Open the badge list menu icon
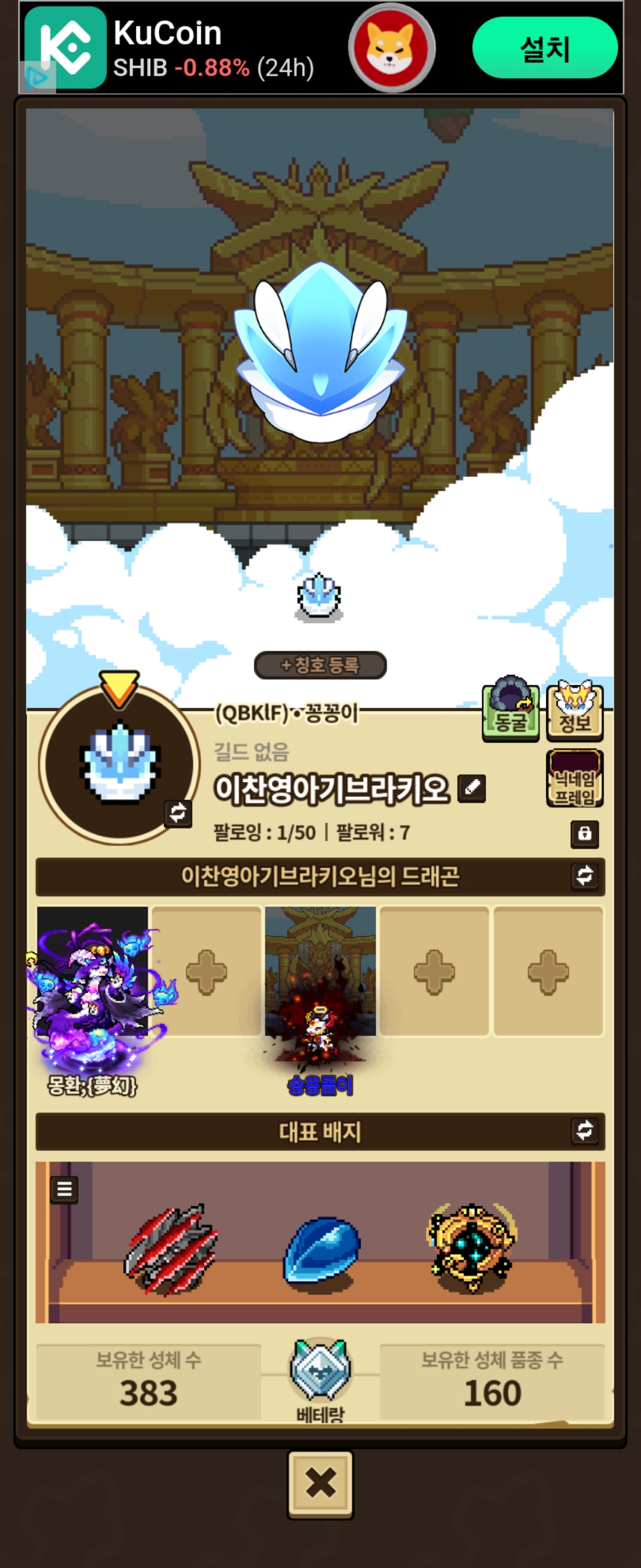This screenshot has width=641, height=1568. [65, 1189]
